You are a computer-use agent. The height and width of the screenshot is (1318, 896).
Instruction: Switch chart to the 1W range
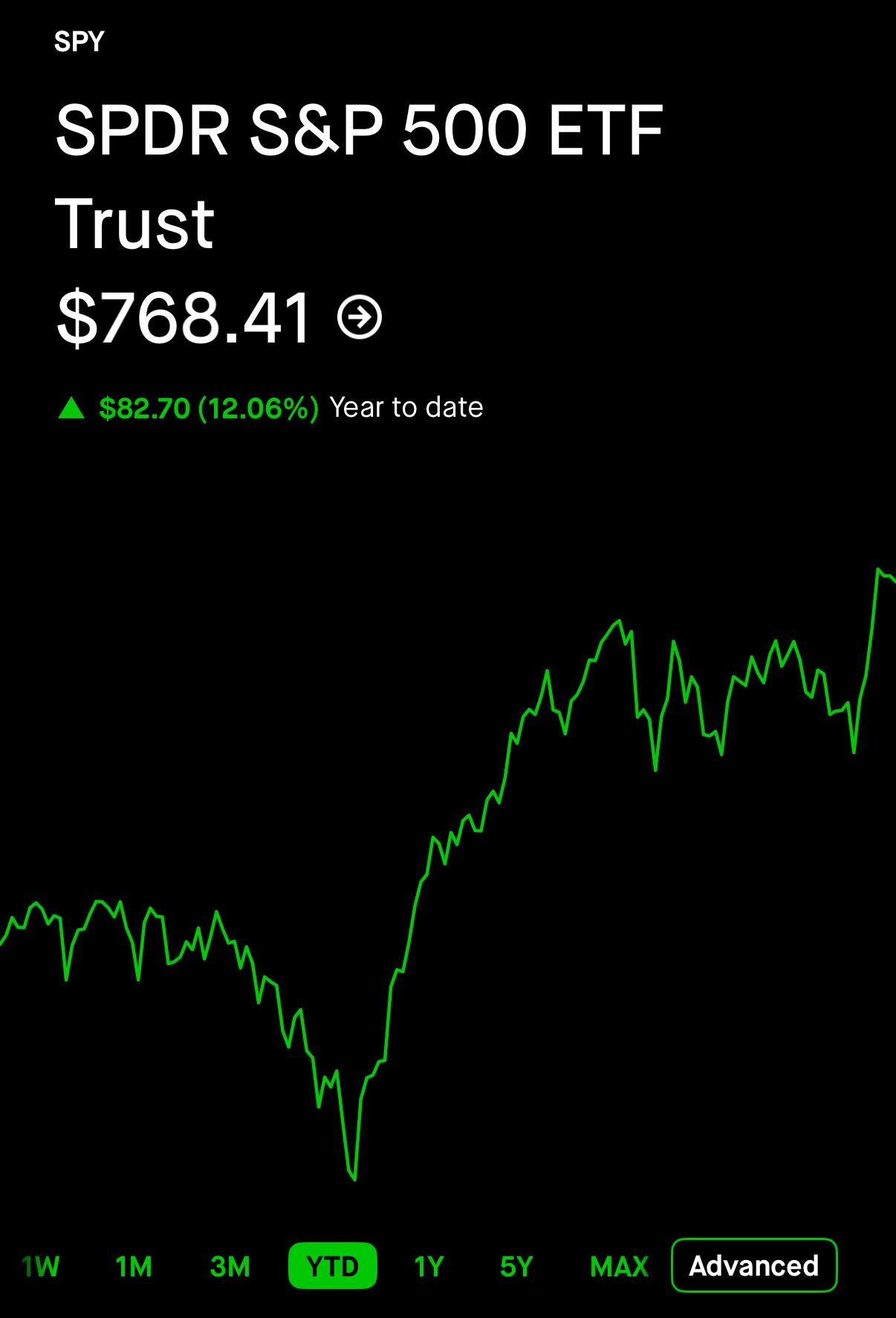click(41, 1266)
